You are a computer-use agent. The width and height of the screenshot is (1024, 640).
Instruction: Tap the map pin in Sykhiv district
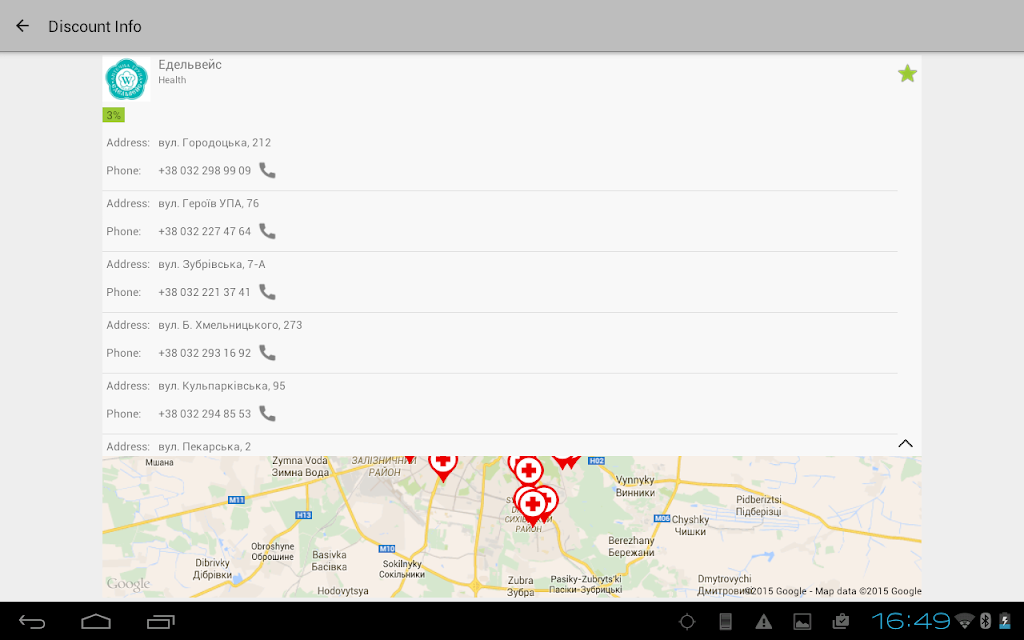(x=532, y=506)
